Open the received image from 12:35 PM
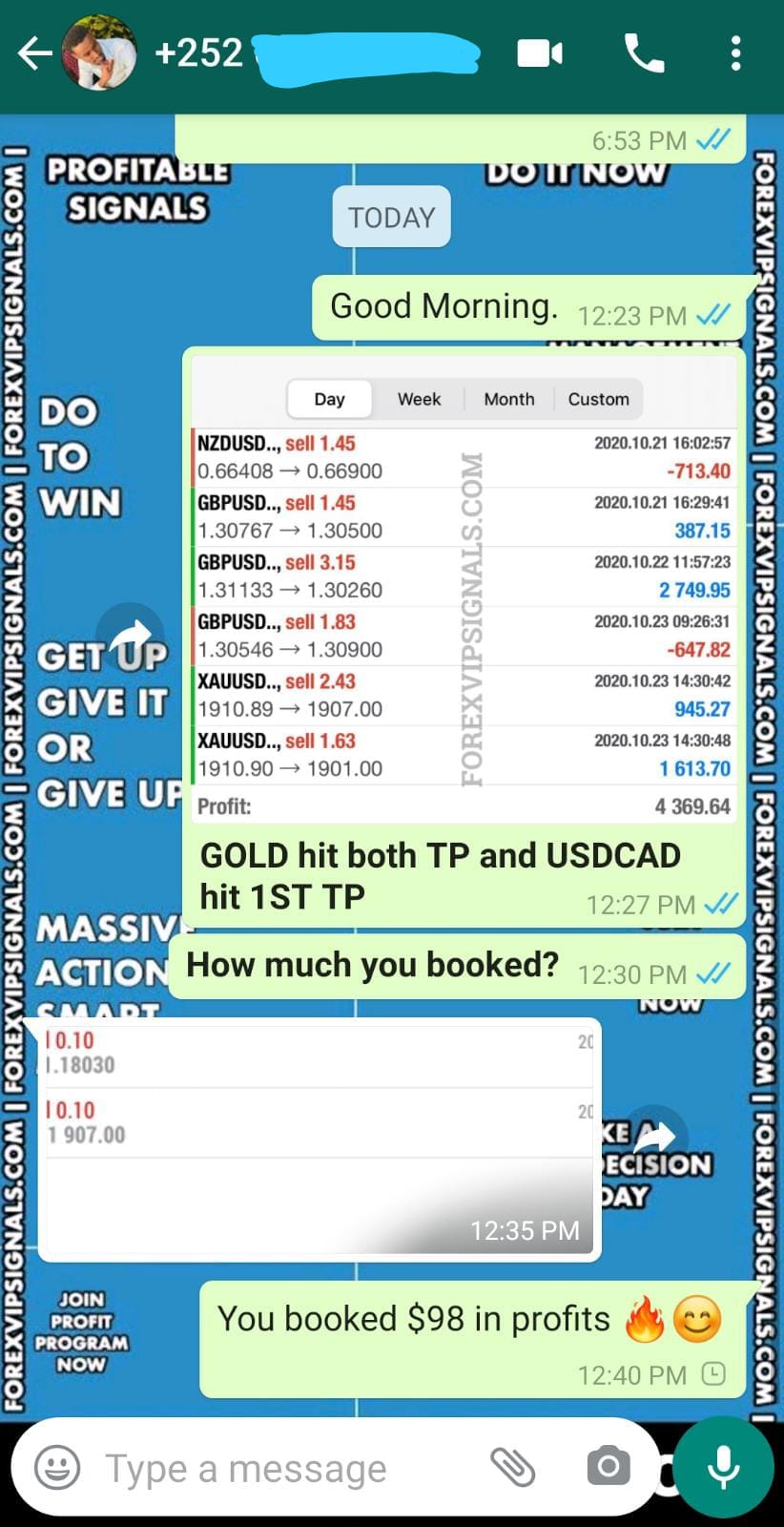Viewport: 784px width, 1527px height. [x=320, y=1136]
